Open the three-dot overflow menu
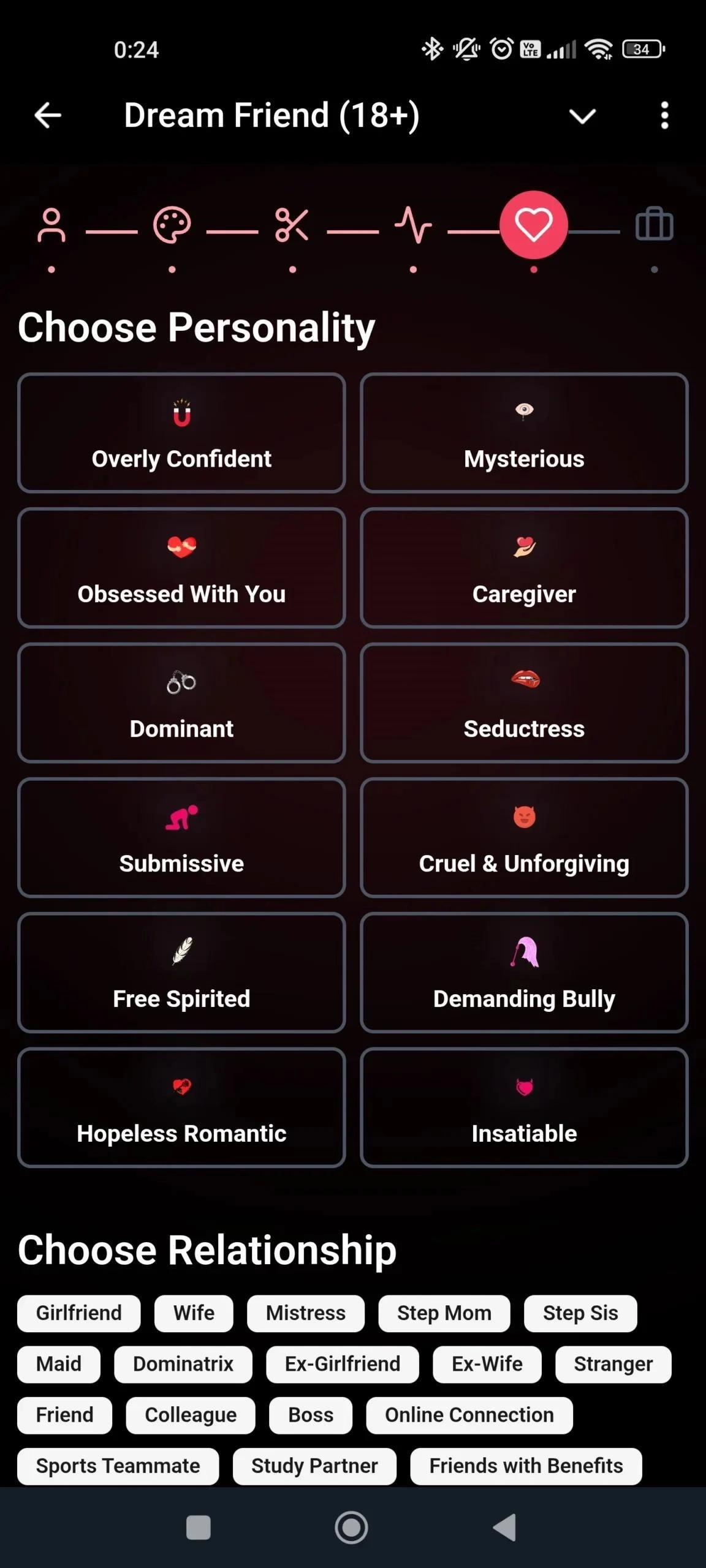The width and height of the screenshot is (706, 1568). point(664,115)
